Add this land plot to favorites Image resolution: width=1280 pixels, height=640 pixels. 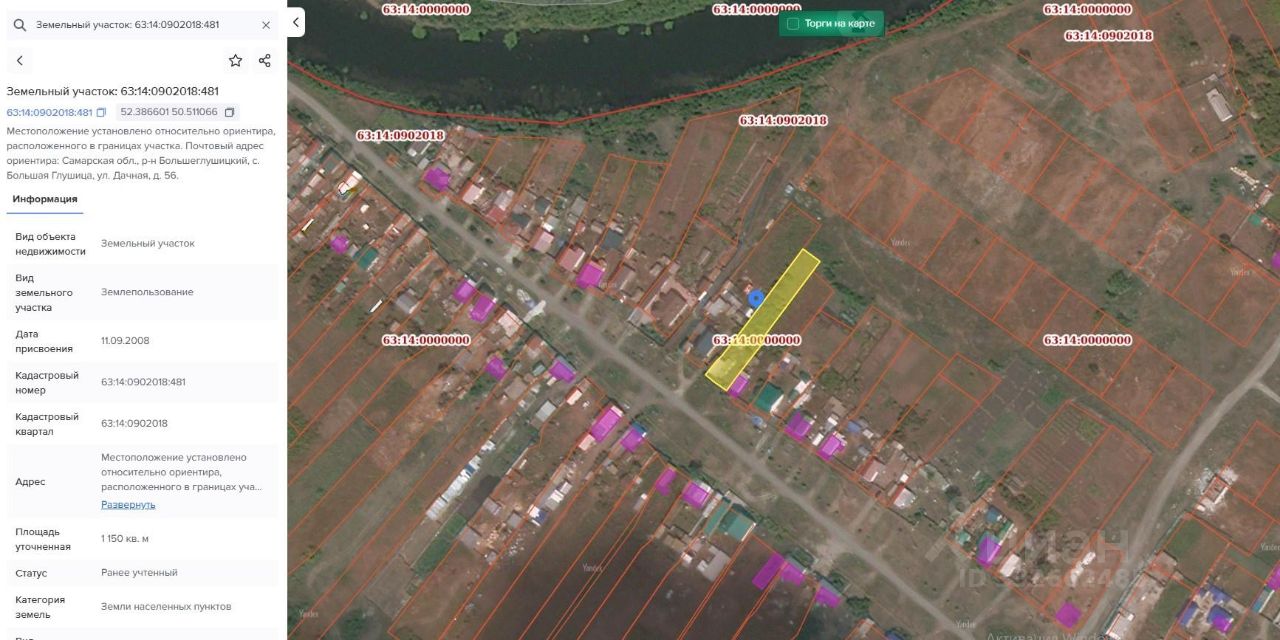(x=236, y=61)
